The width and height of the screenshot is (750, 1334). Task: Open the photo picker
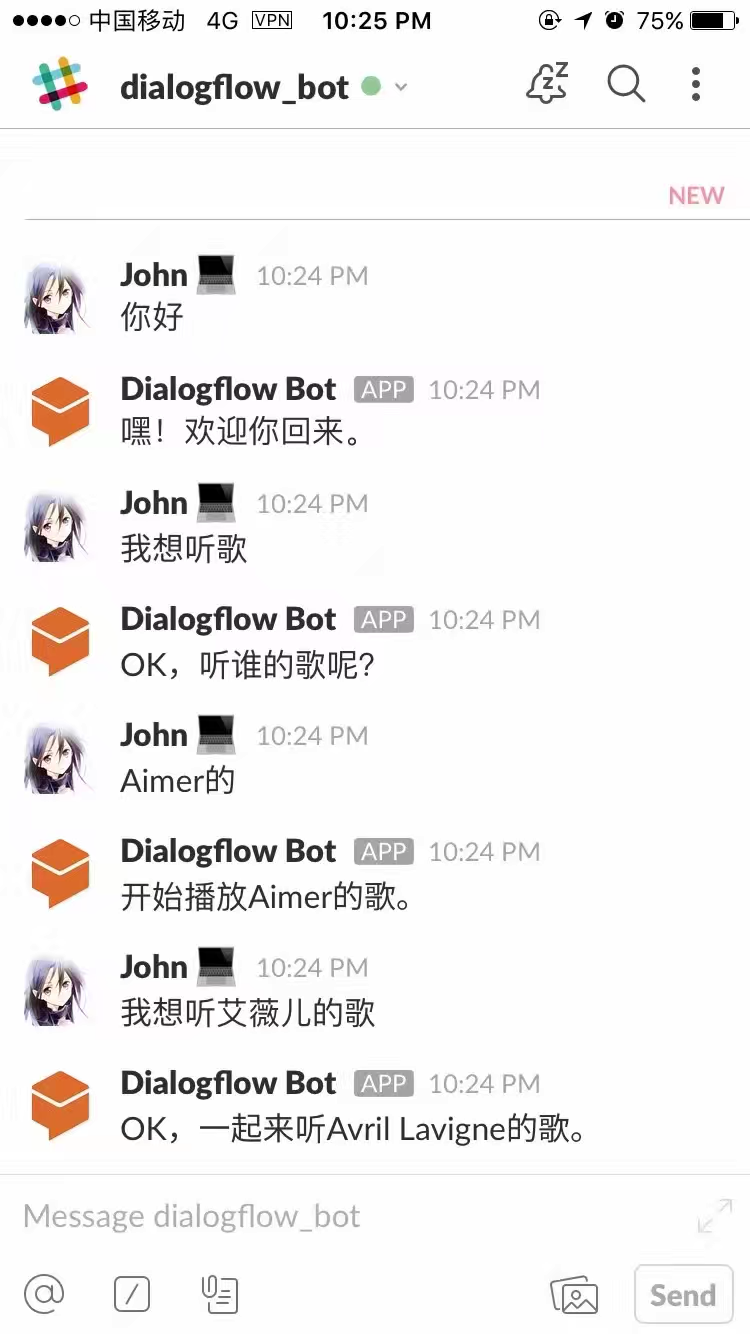(575, 1296)
